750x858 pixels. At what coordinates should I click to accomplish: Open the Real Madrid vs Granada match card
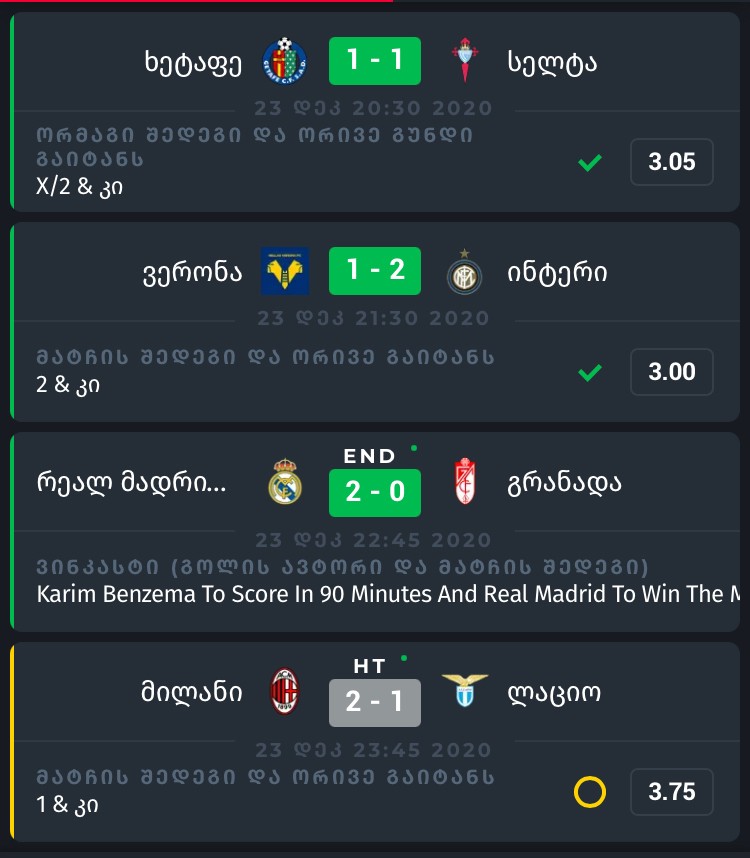(374, 530)
